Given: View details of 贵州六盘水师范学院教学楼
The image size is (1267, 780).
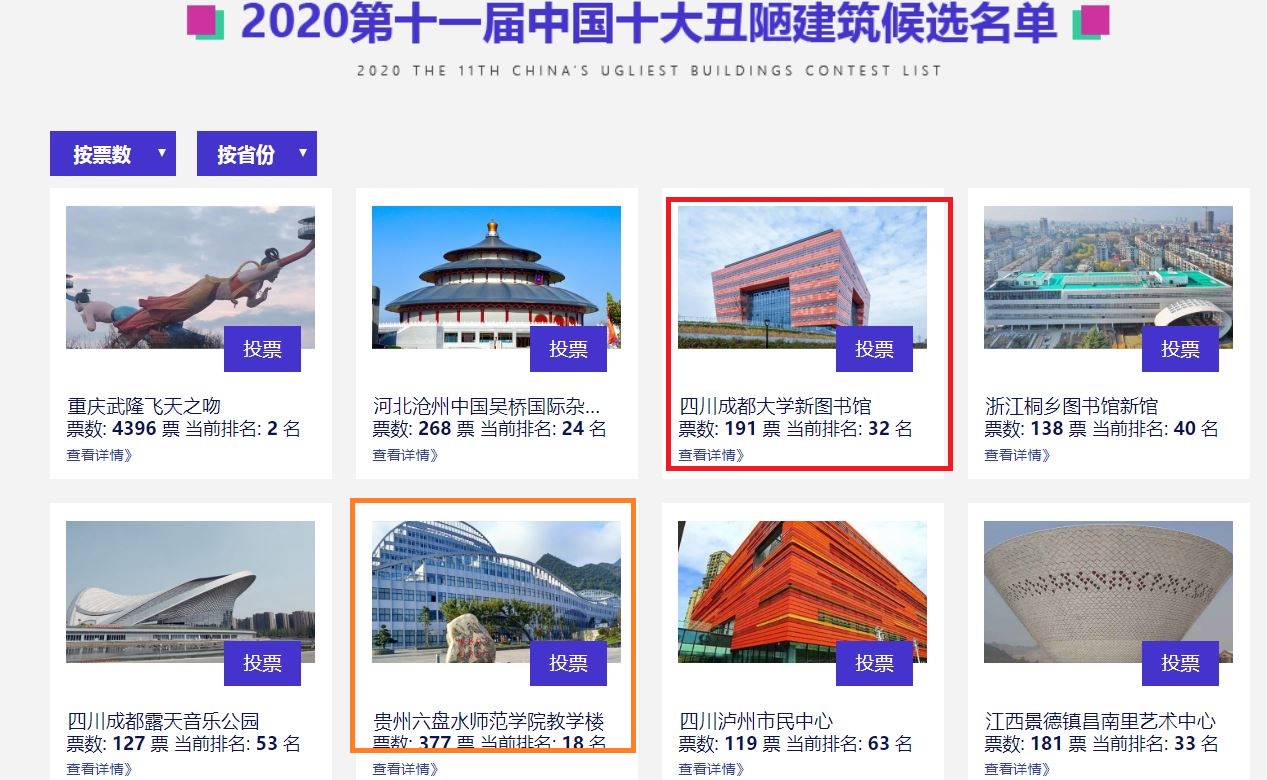Looking at the screenshot, I should (x=405, y=769).
